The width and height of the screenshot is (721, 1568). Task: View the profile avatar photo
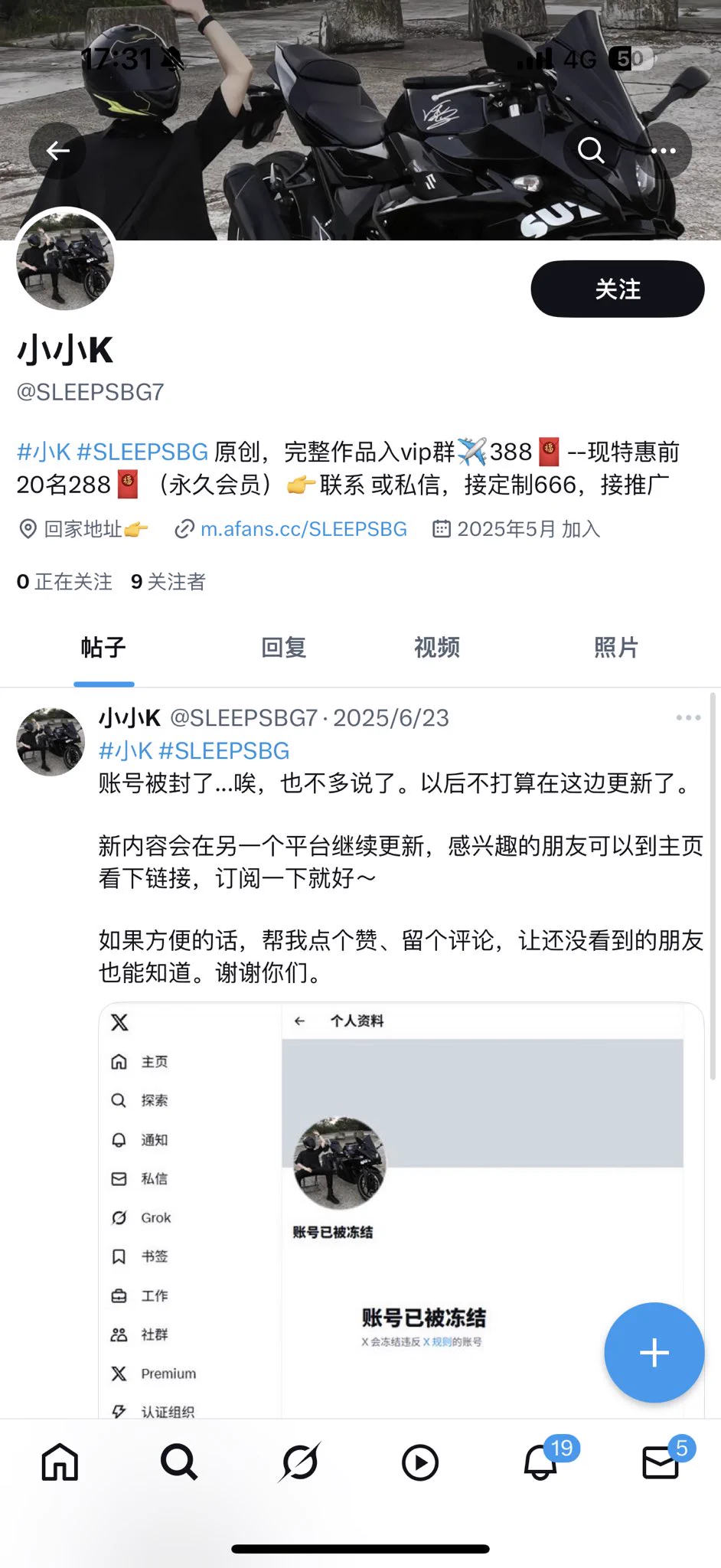[66, 261]
